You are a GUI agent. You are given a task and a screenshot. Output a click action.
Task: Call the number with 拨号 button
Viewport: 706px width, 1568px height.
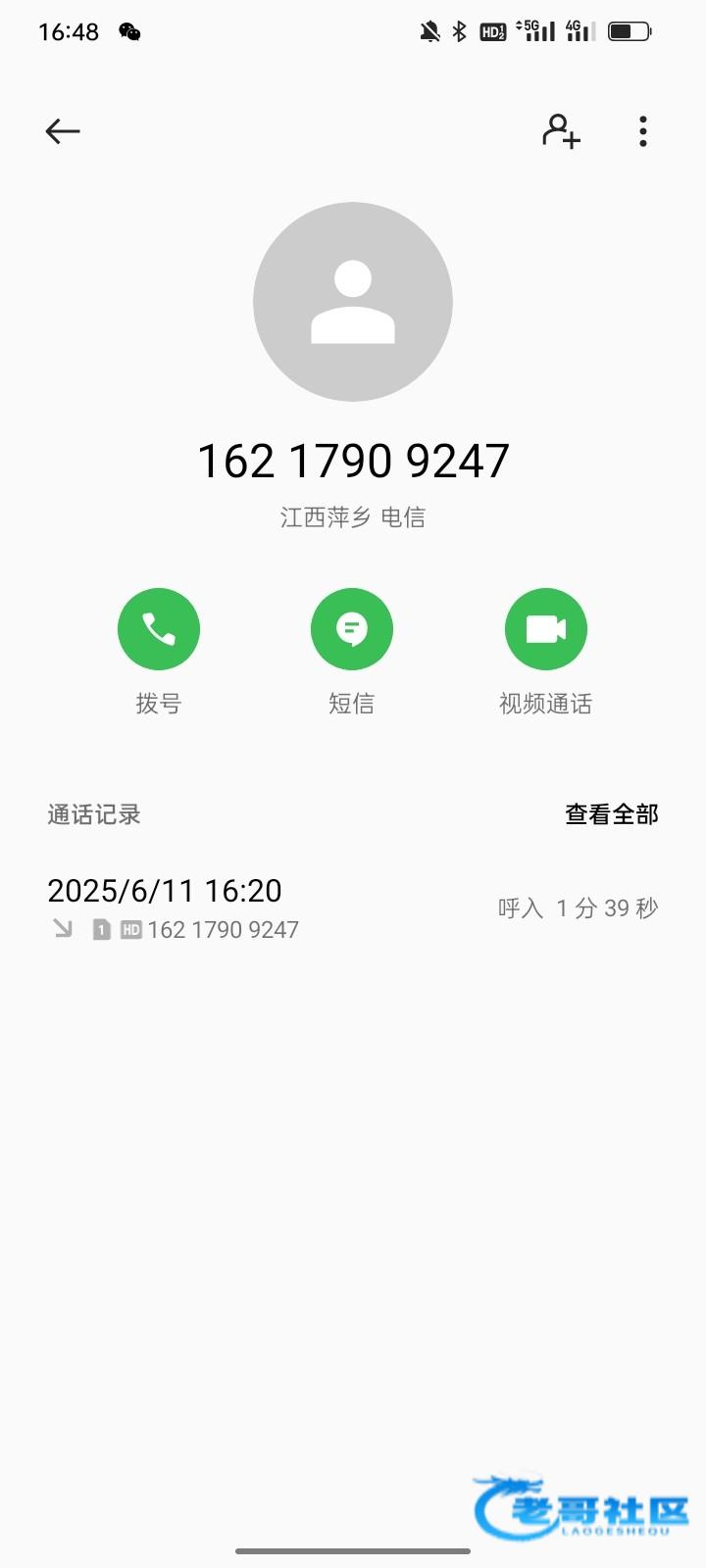[x=159, y=629]
